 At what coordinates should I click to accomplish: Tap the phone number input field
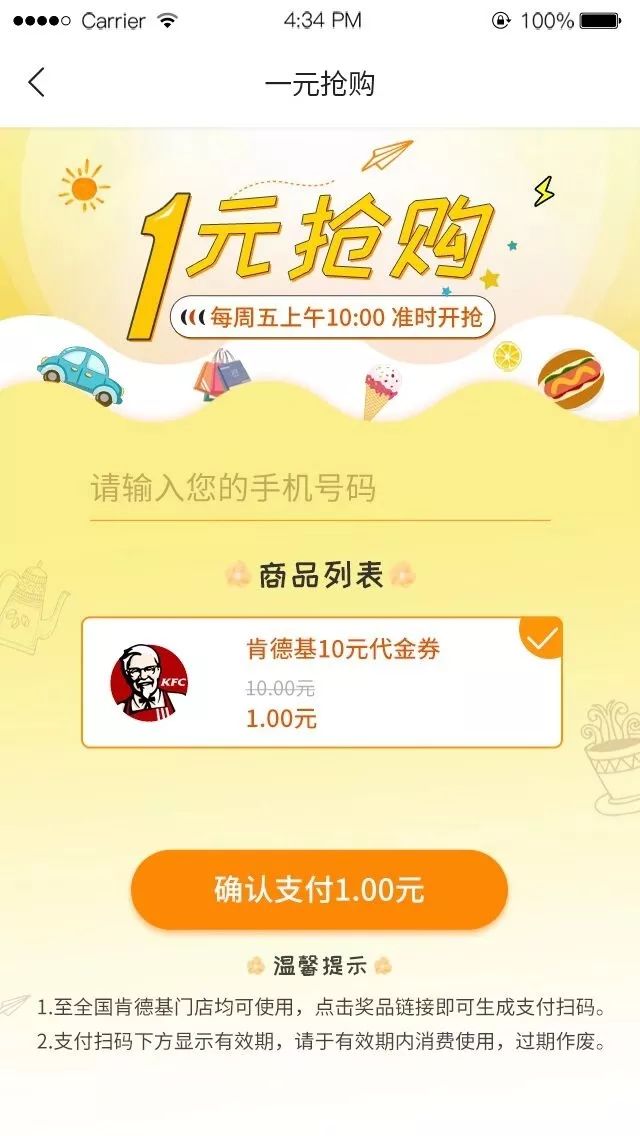click(320, 490)
